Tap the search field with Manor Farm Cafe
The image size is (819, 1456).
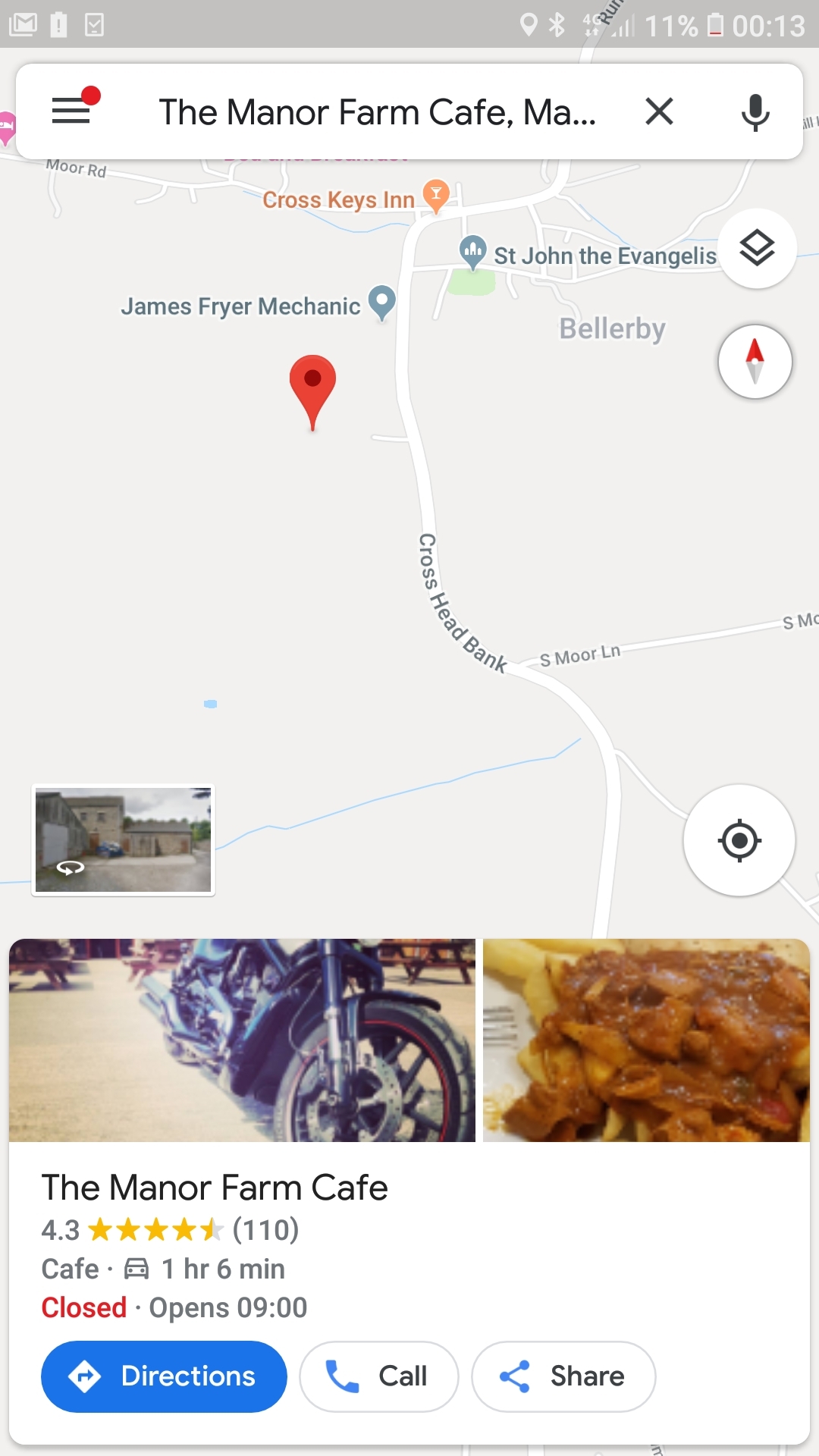pyautogui.click(x=377, y=112)
